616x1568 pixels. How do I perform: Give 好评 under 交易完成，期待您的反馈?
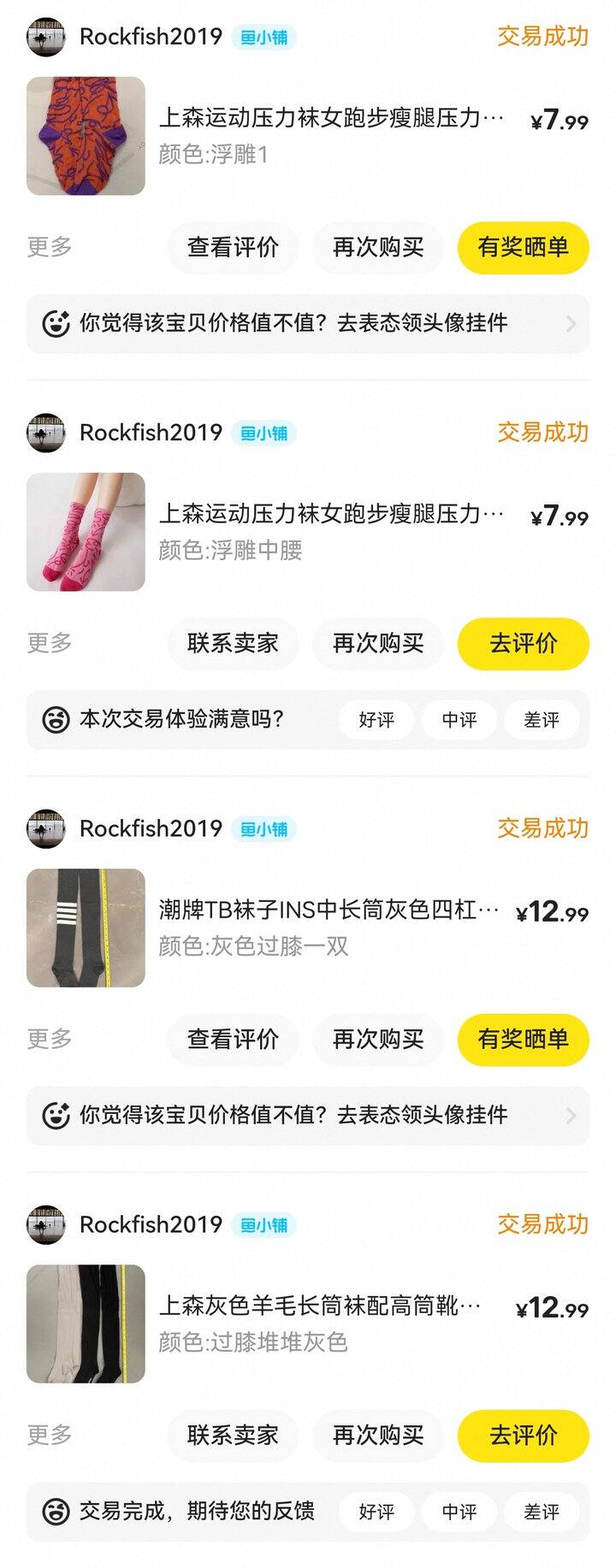click(376, 1512)
